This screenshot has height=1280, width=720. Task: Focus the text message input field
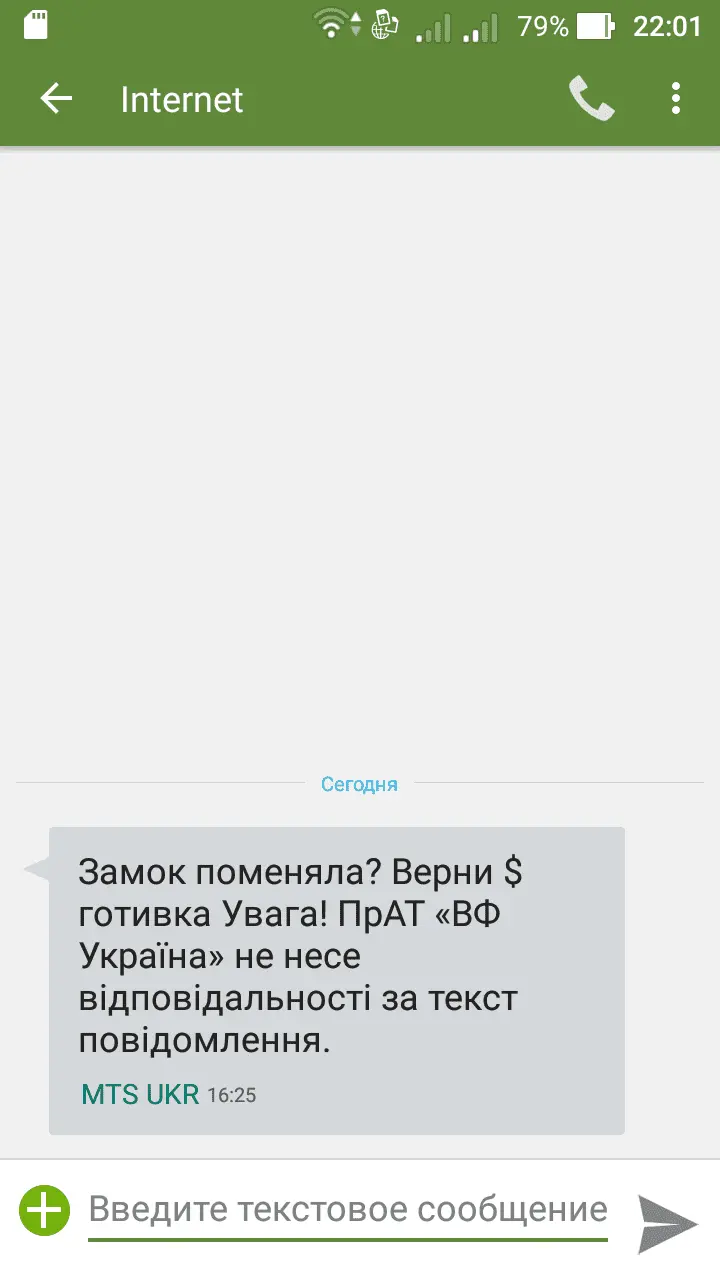347,1211
